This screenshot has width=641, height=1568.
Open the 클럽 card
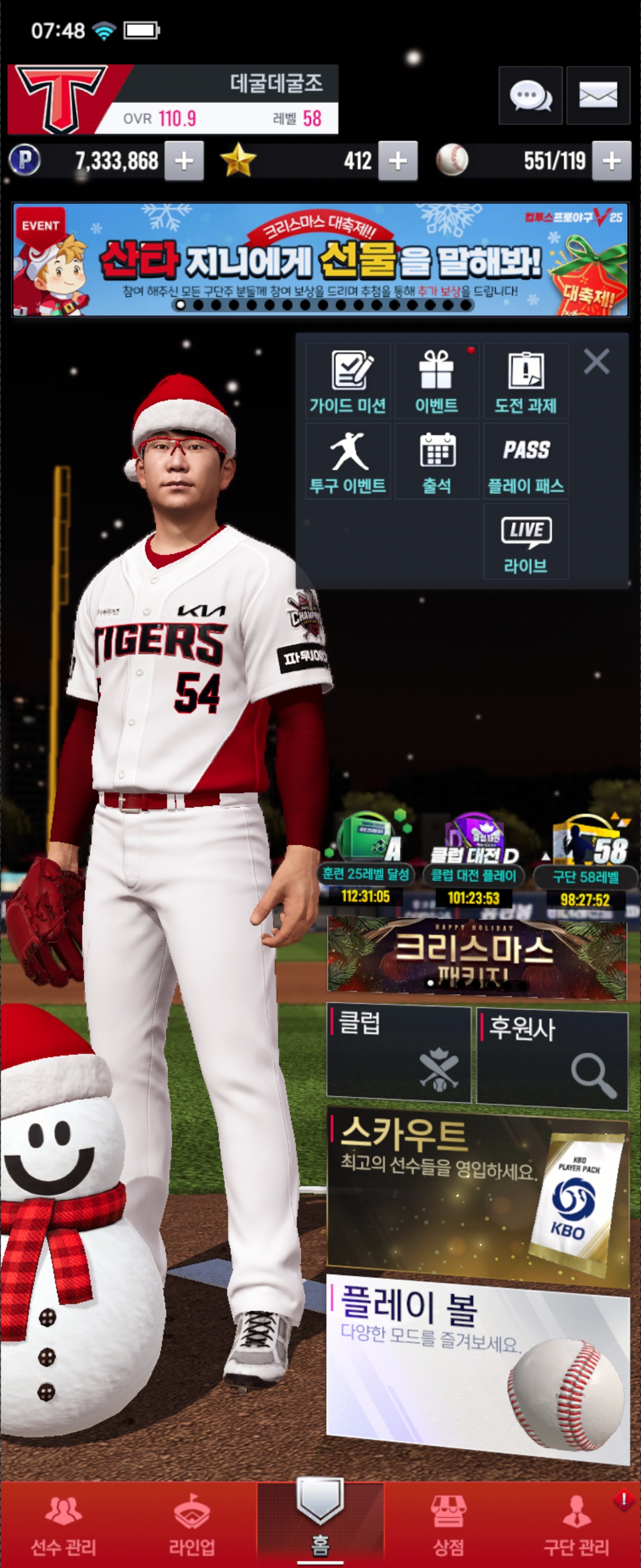(398, 1054)
